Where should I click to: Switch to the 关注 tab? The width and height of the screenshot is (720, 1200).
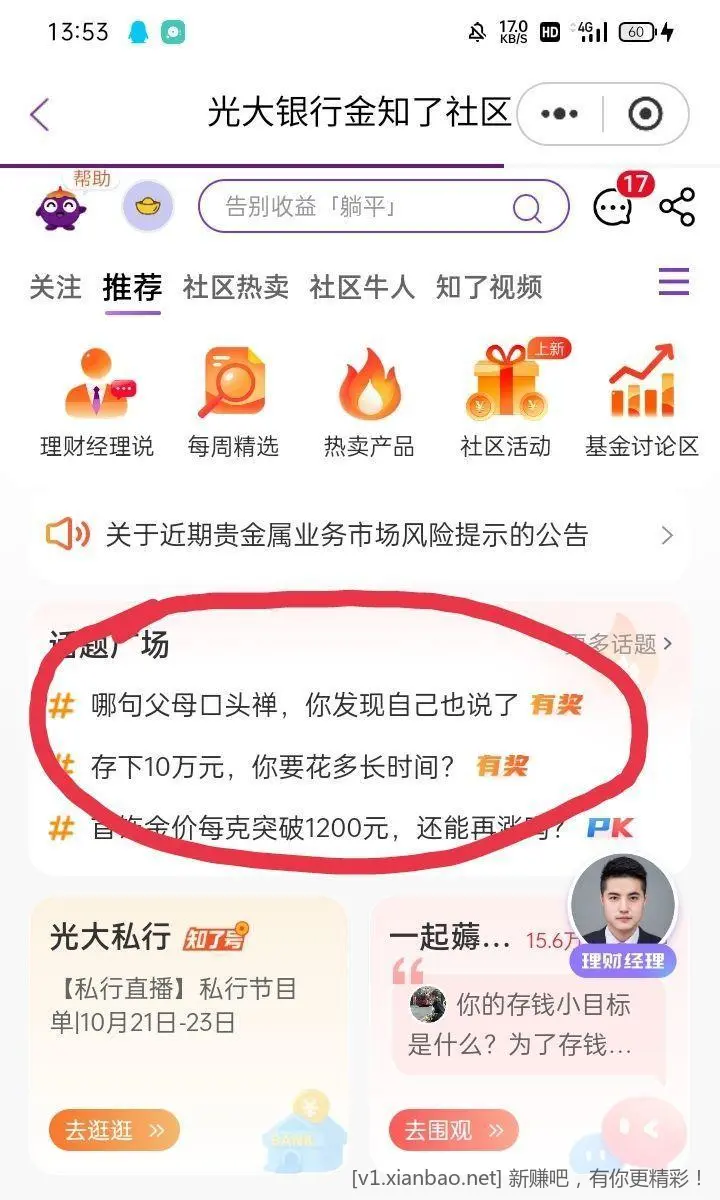[55, 288]
